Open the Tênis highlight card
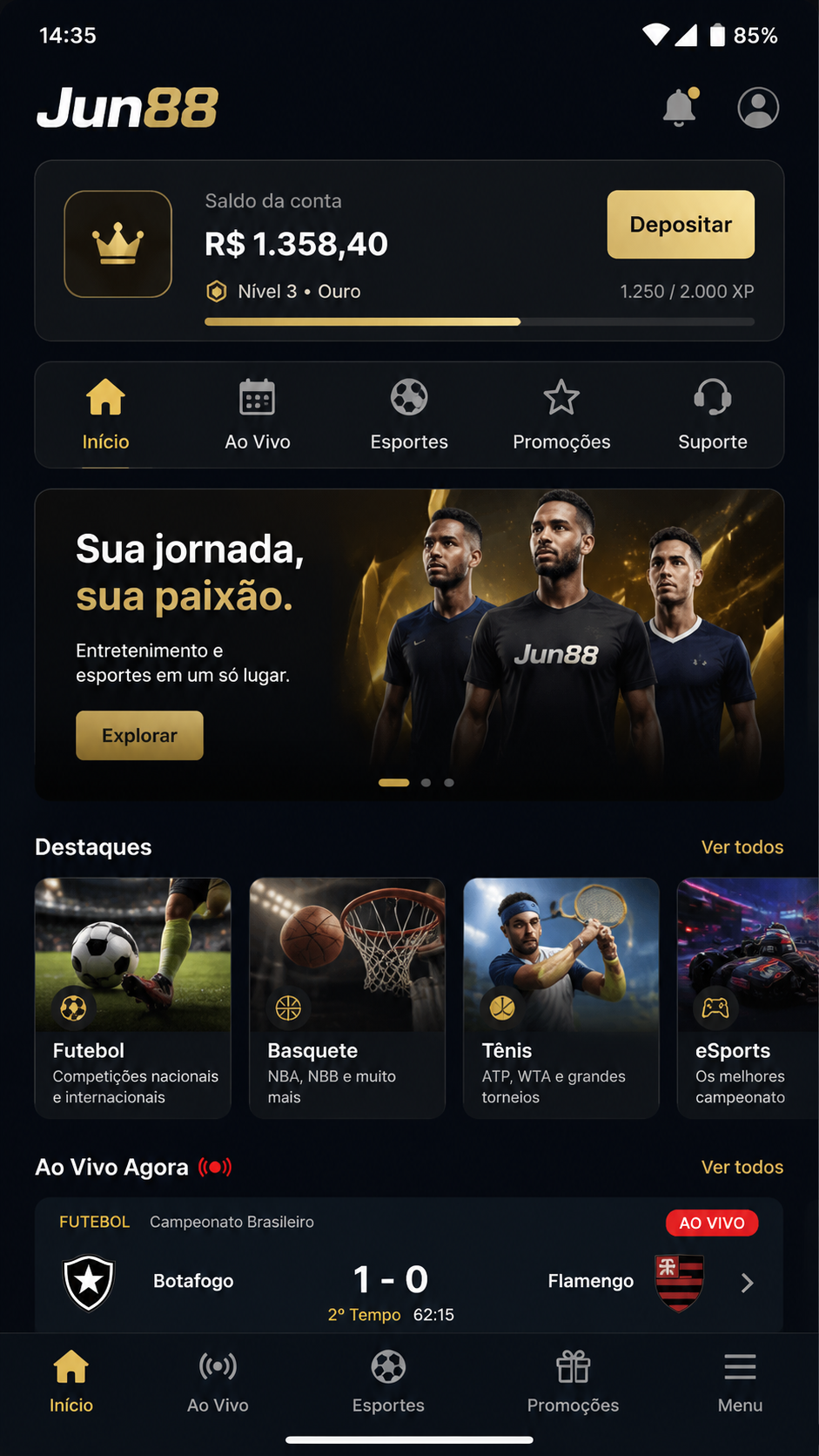This screenshot has width=819, height=1456. pyautogui.click(x=561, y=998)
